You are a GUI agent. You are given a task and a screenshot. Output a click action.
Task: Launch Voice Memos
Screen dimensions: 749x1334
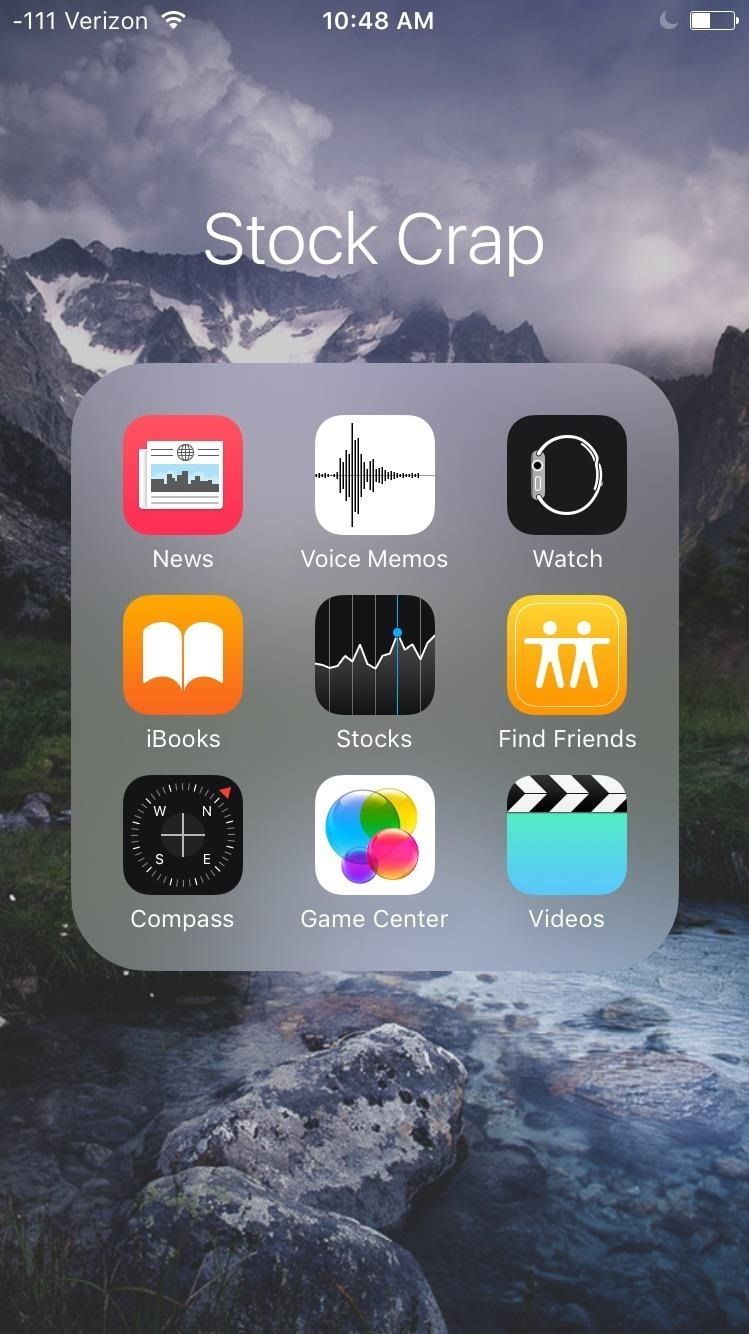(x=375, y=475)
